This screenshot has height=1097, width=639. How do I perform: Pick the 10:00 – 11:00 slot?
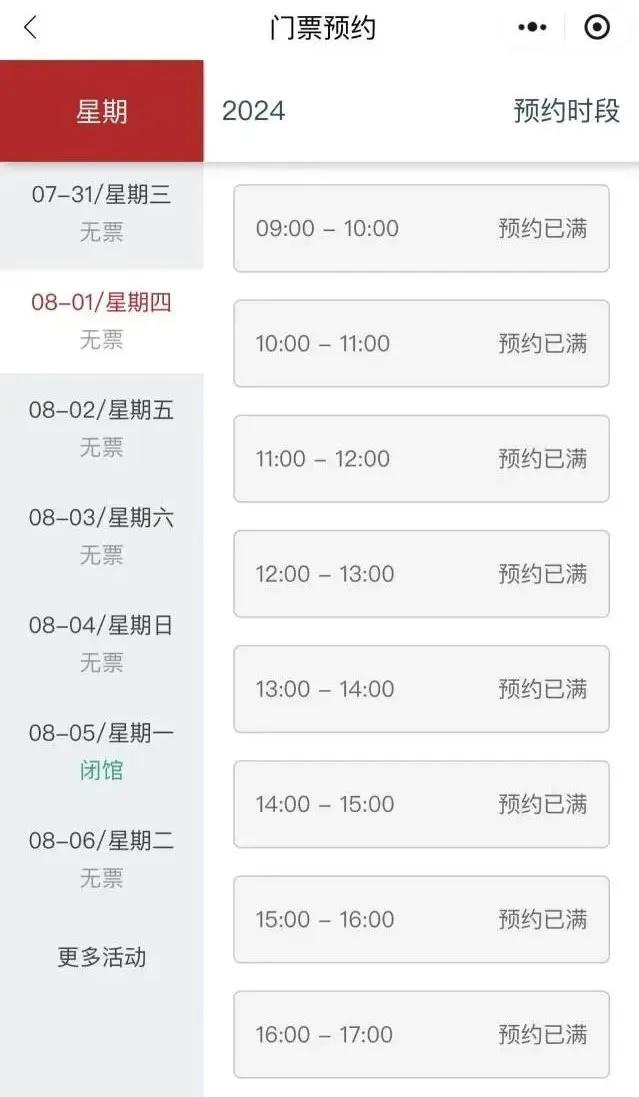pos(421,344)
